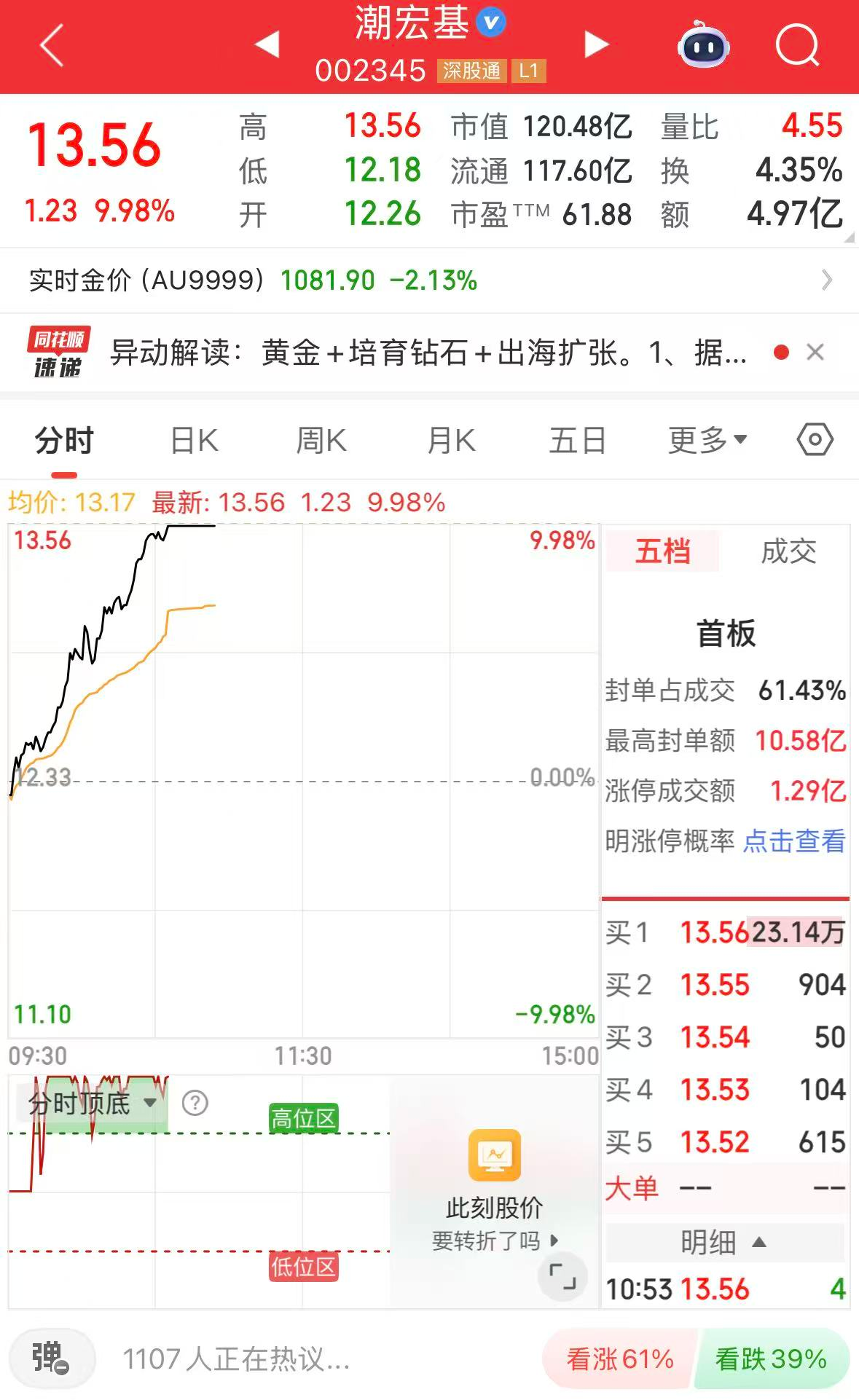Open help for 分时顶底 indicator
This screenshot has height=1400, width=859.
[193, 1104]
